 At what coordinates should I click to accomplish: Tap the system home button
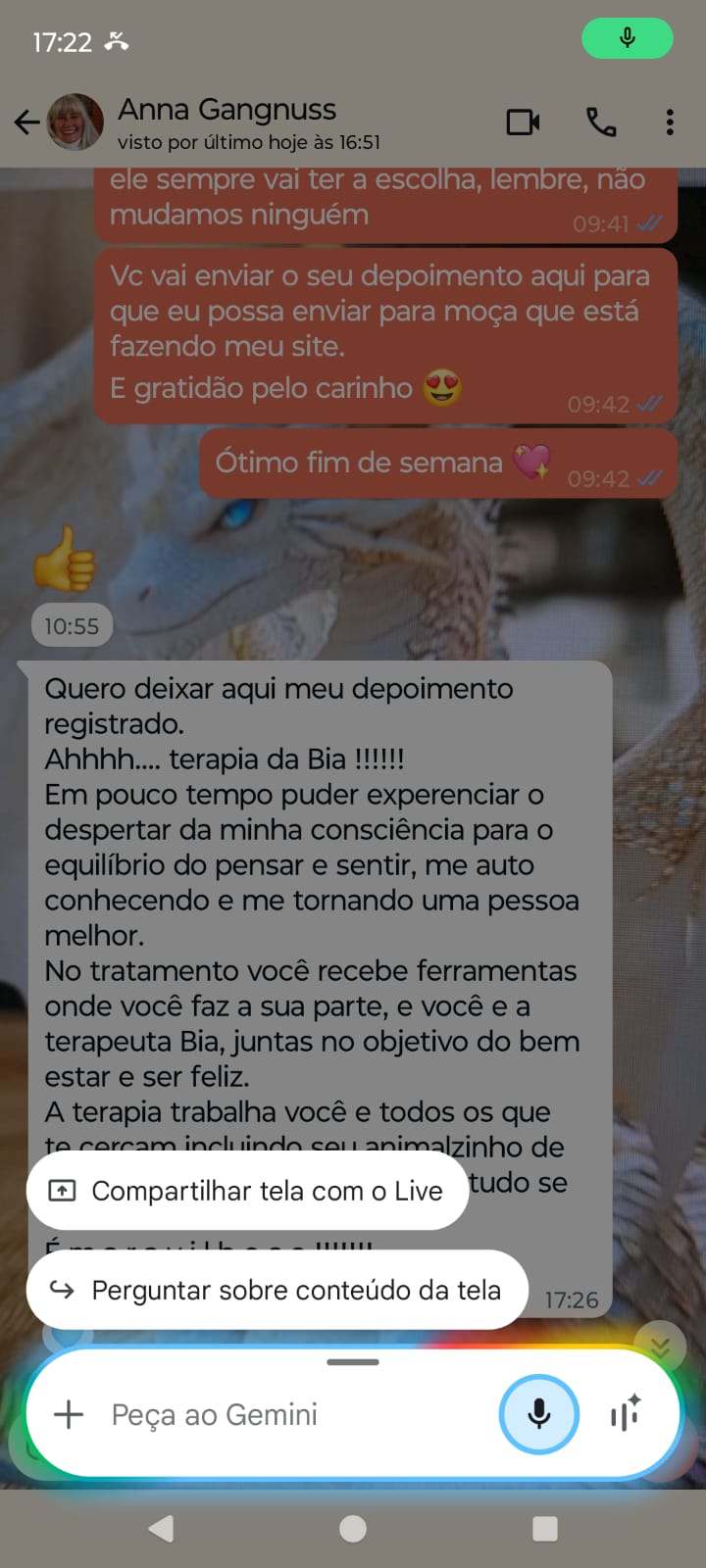[353, 1529]
